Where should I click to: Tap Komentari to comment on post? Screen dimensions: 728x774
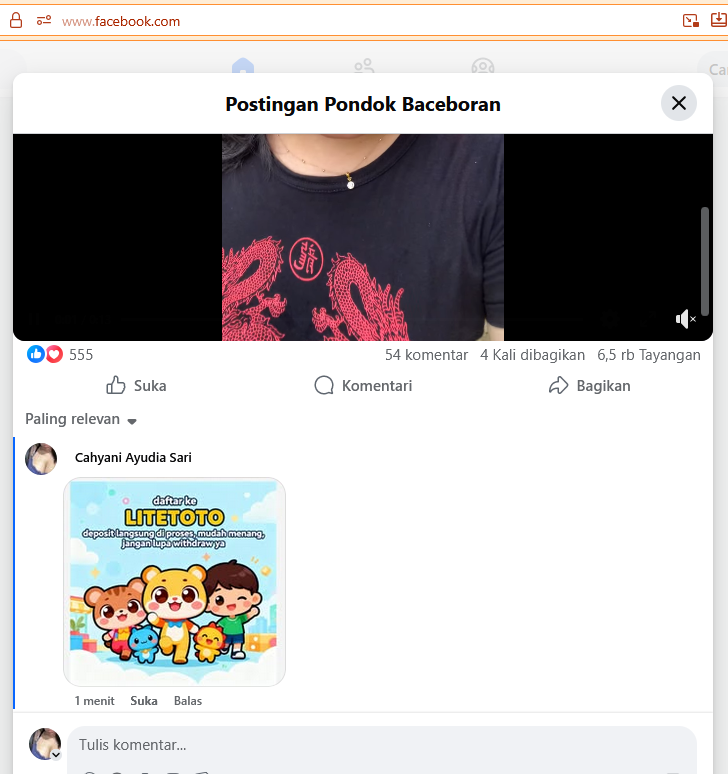363,386
